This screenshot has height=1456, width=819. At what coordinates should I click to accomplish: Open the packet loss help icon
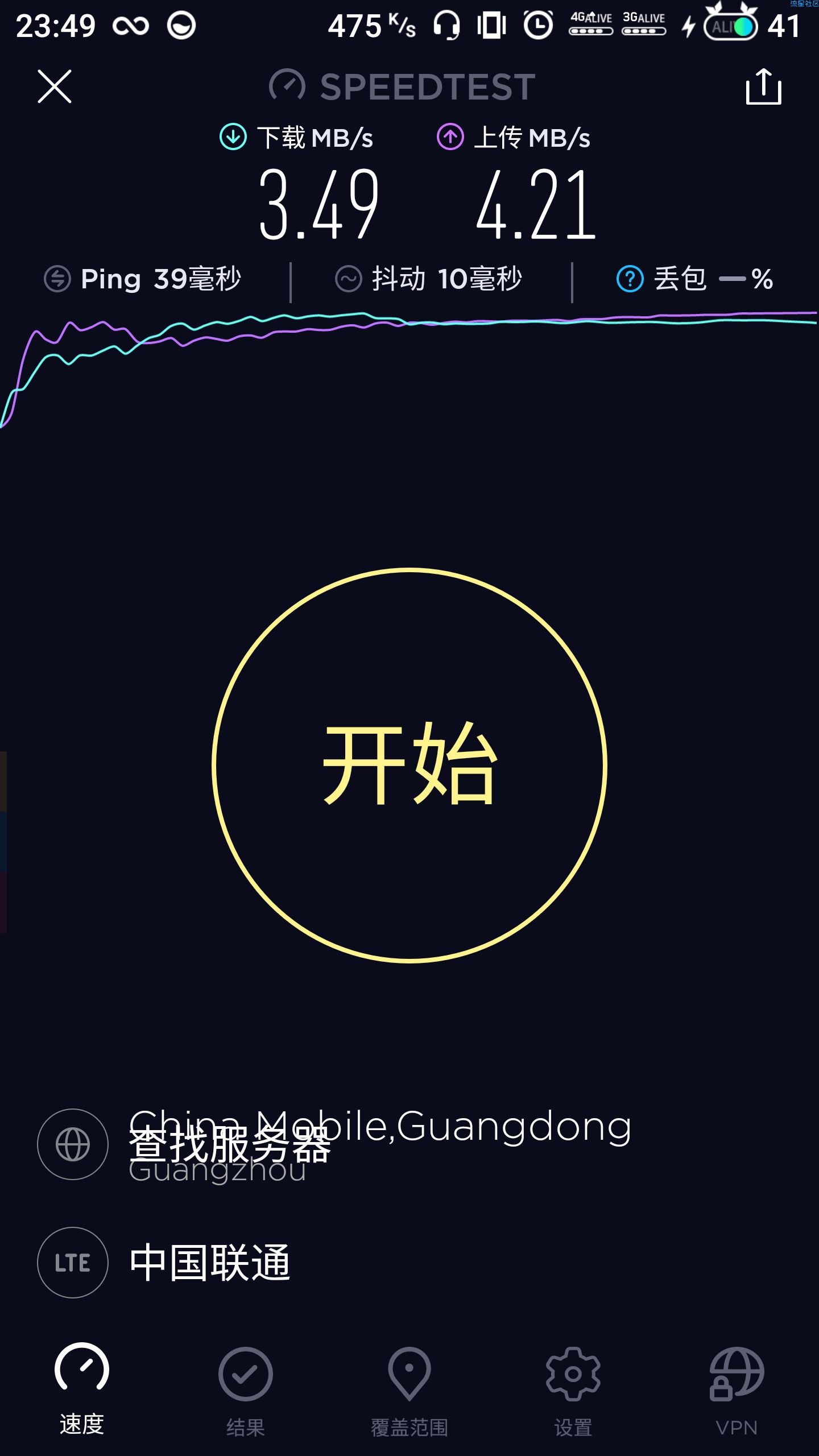[630, 279]
